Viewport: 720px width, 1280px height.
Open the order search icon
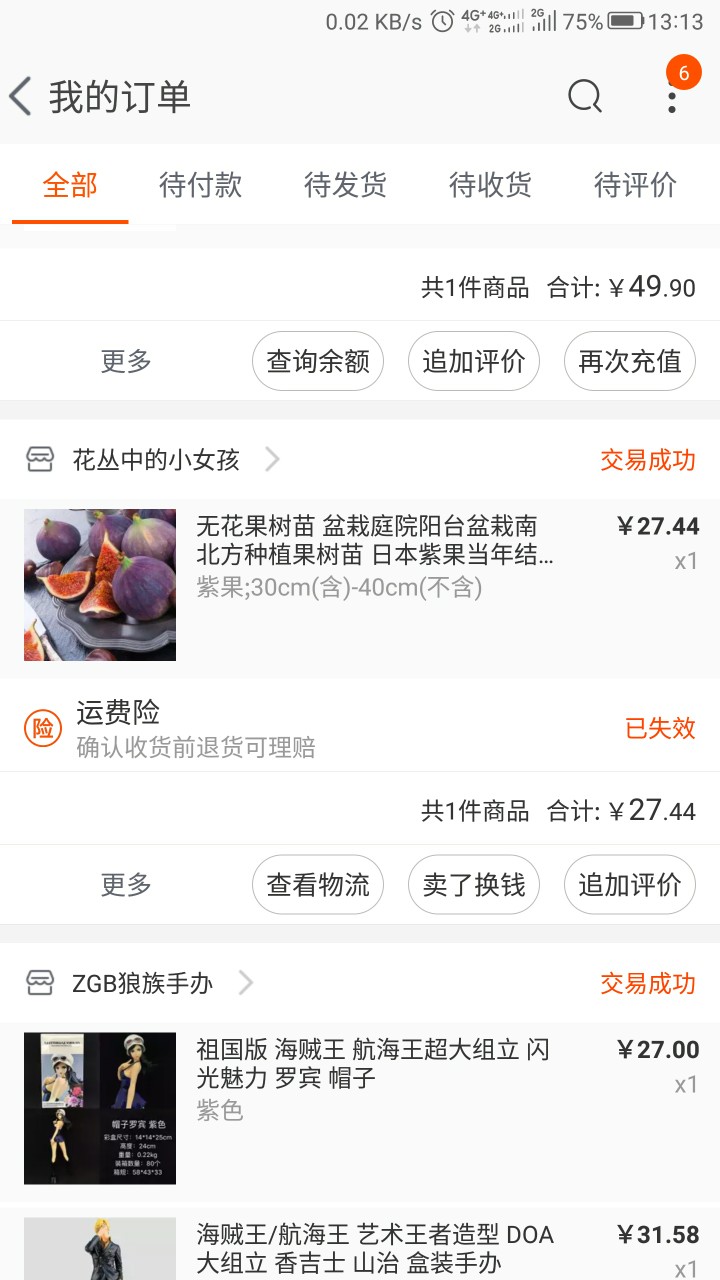tap(585, 97)
